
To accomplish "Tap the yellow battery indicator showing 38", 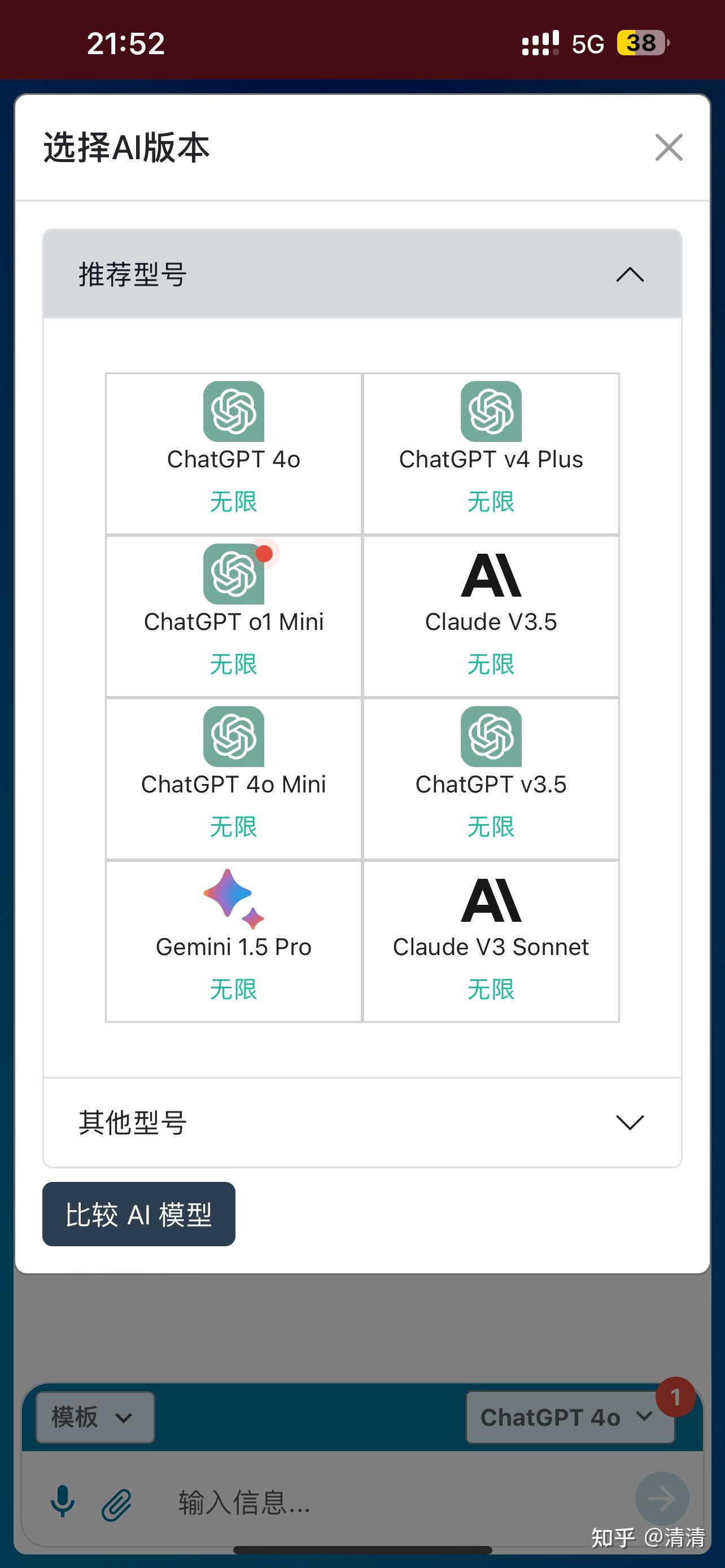I will 638,43.
